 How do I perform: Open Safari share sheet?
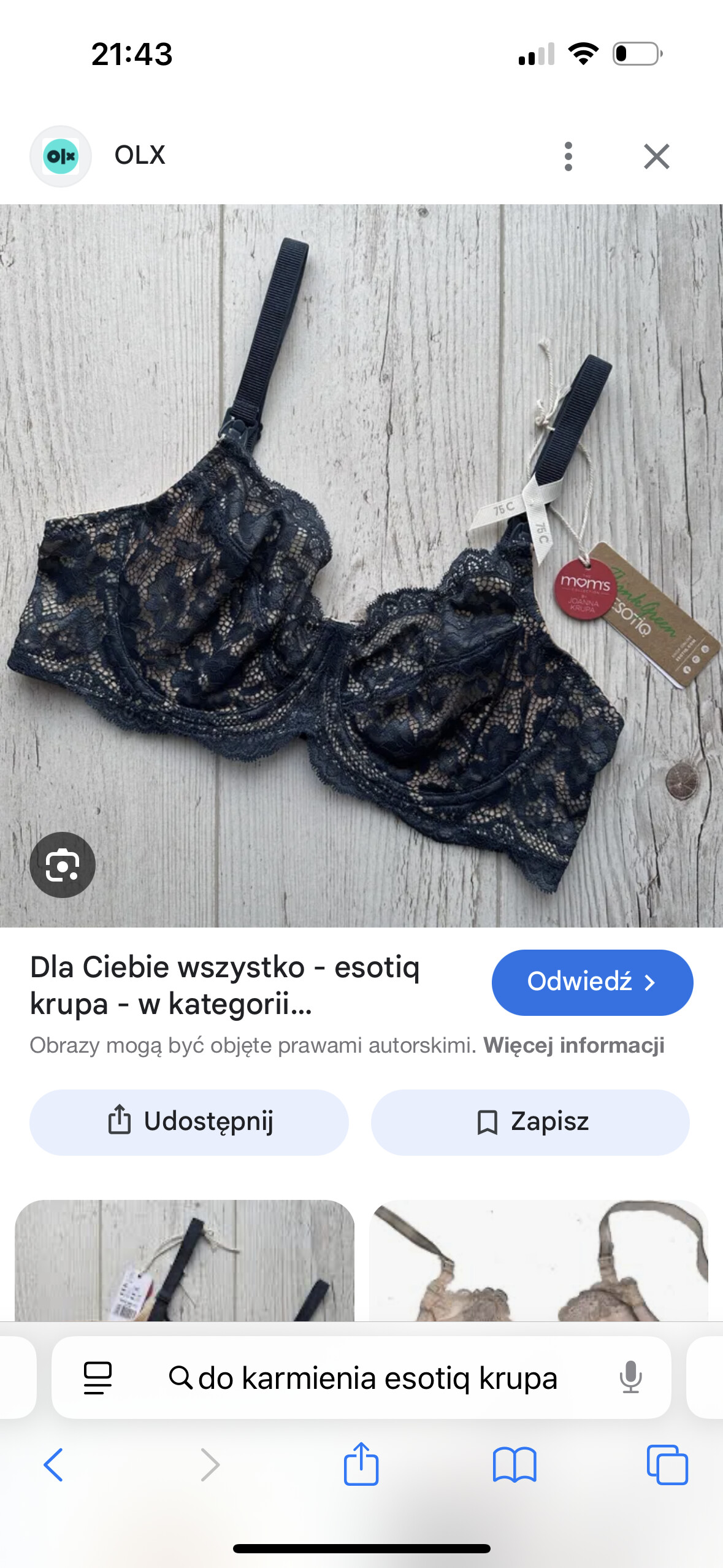pos(361,1464)
